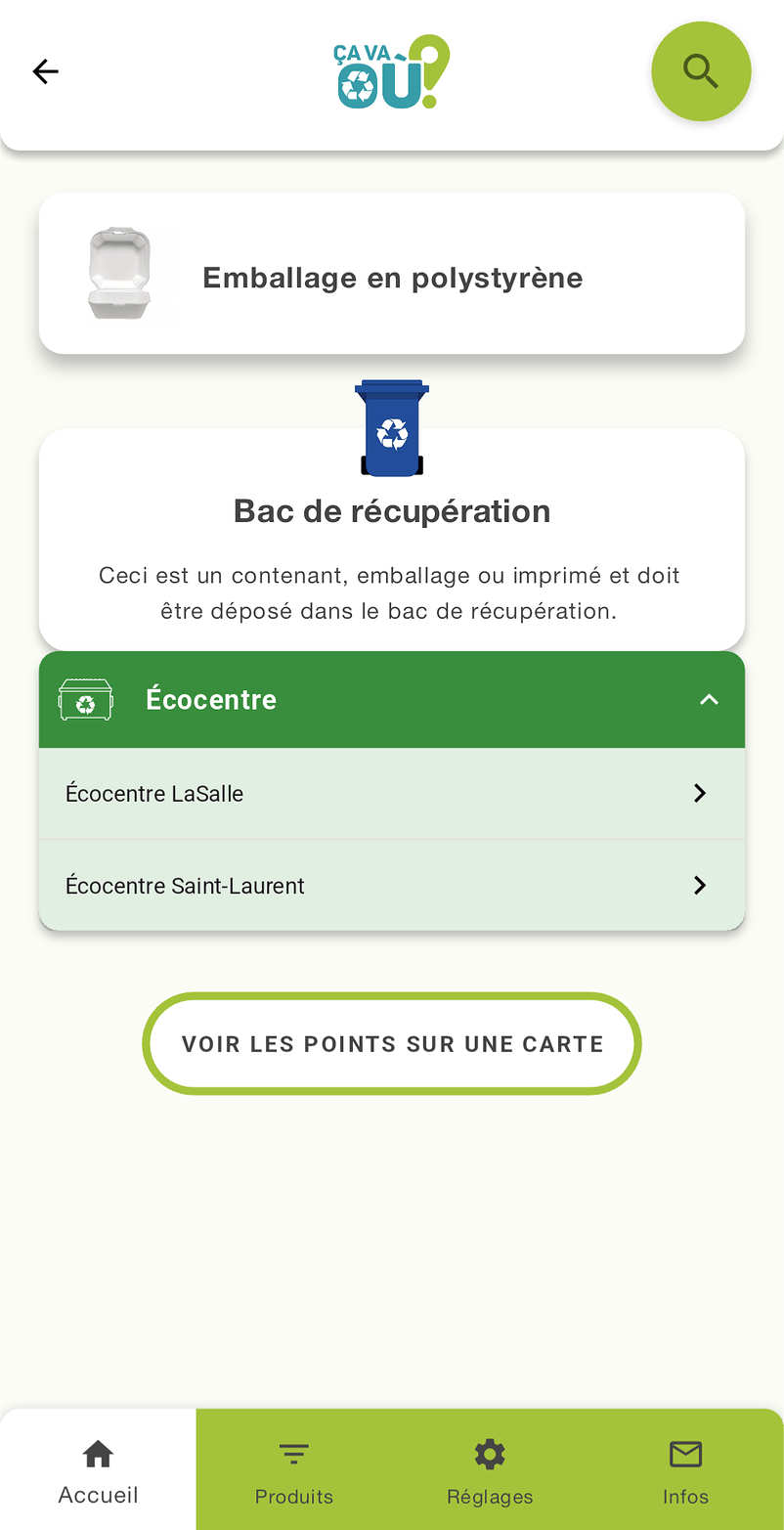Screen dimensions: 784x1530
Task: Open the search magnifier button
Action: click(701, 71)
